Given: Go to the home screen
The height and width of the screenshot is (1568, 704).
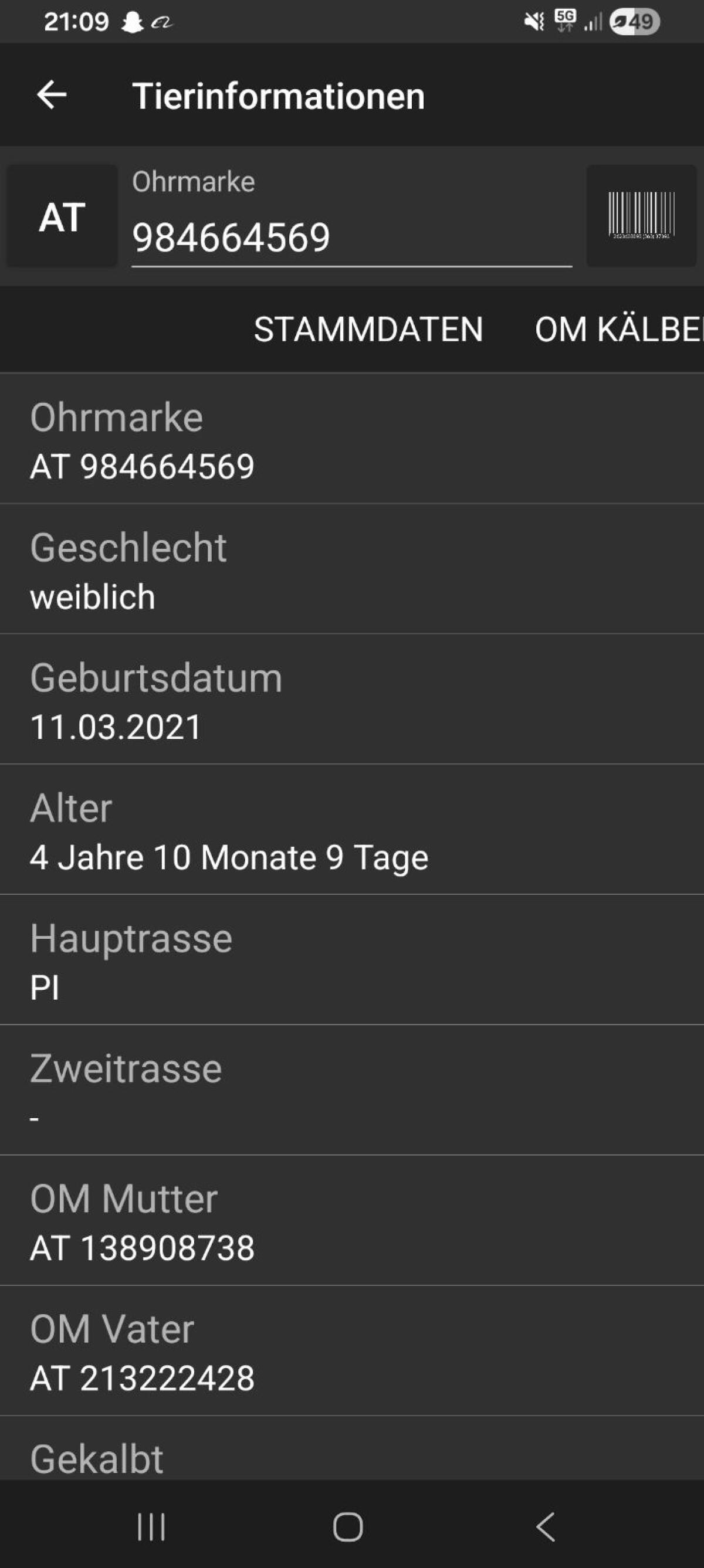Looking at the screenshot, I should click(348, 1526).
